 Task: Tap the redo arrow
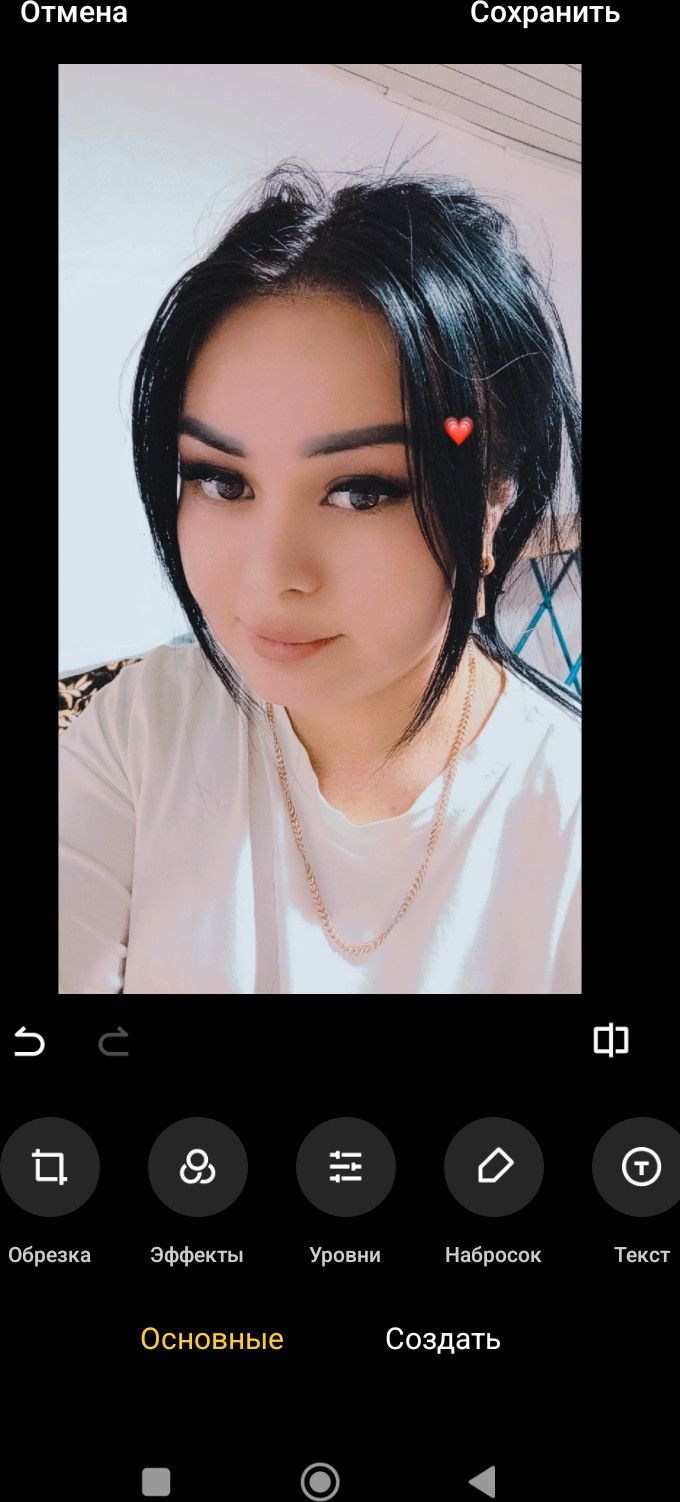coord(114,1043)
